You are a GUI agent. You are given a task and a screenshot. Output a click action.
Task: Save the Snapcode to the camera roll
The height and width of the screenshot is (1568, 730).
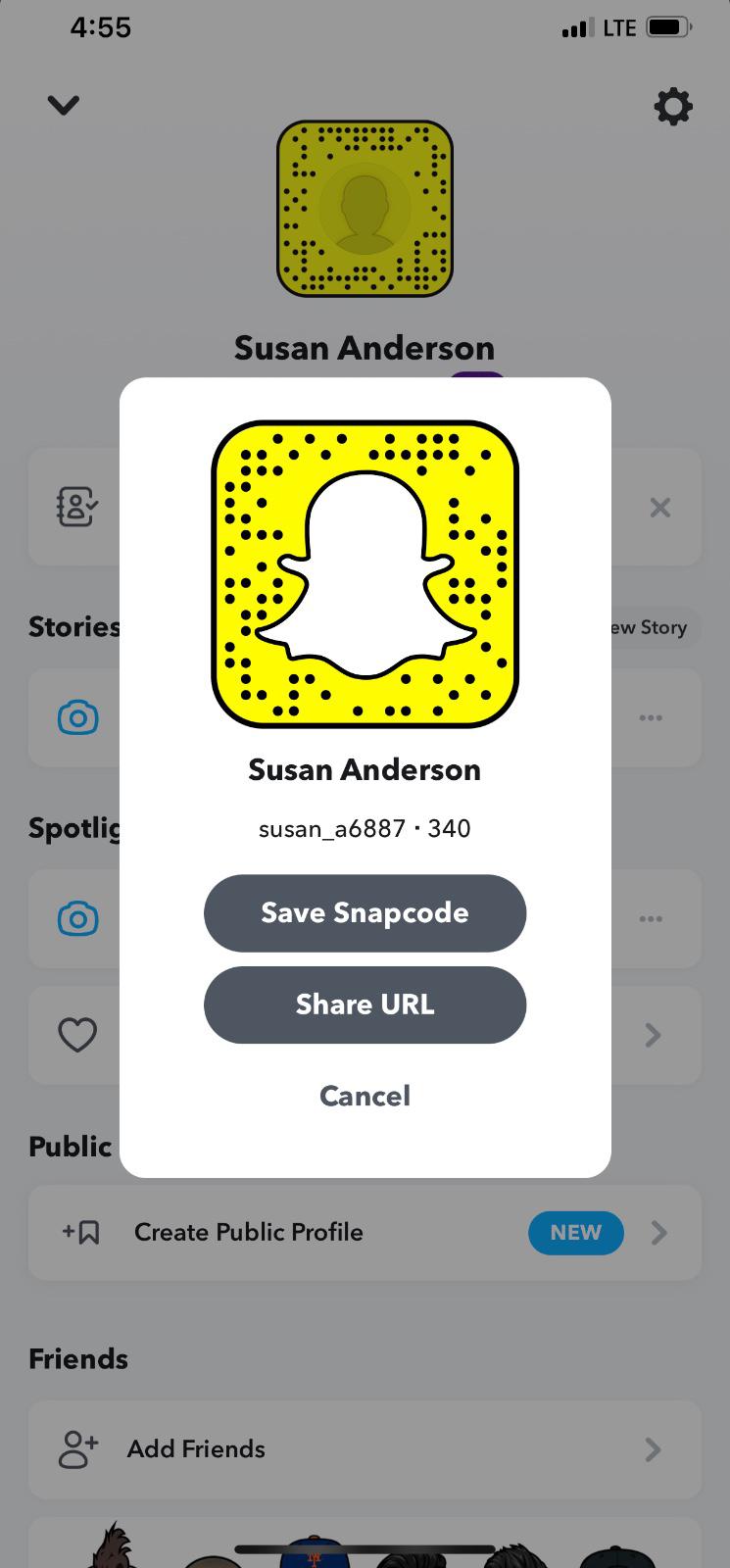[x=365, y=912]
